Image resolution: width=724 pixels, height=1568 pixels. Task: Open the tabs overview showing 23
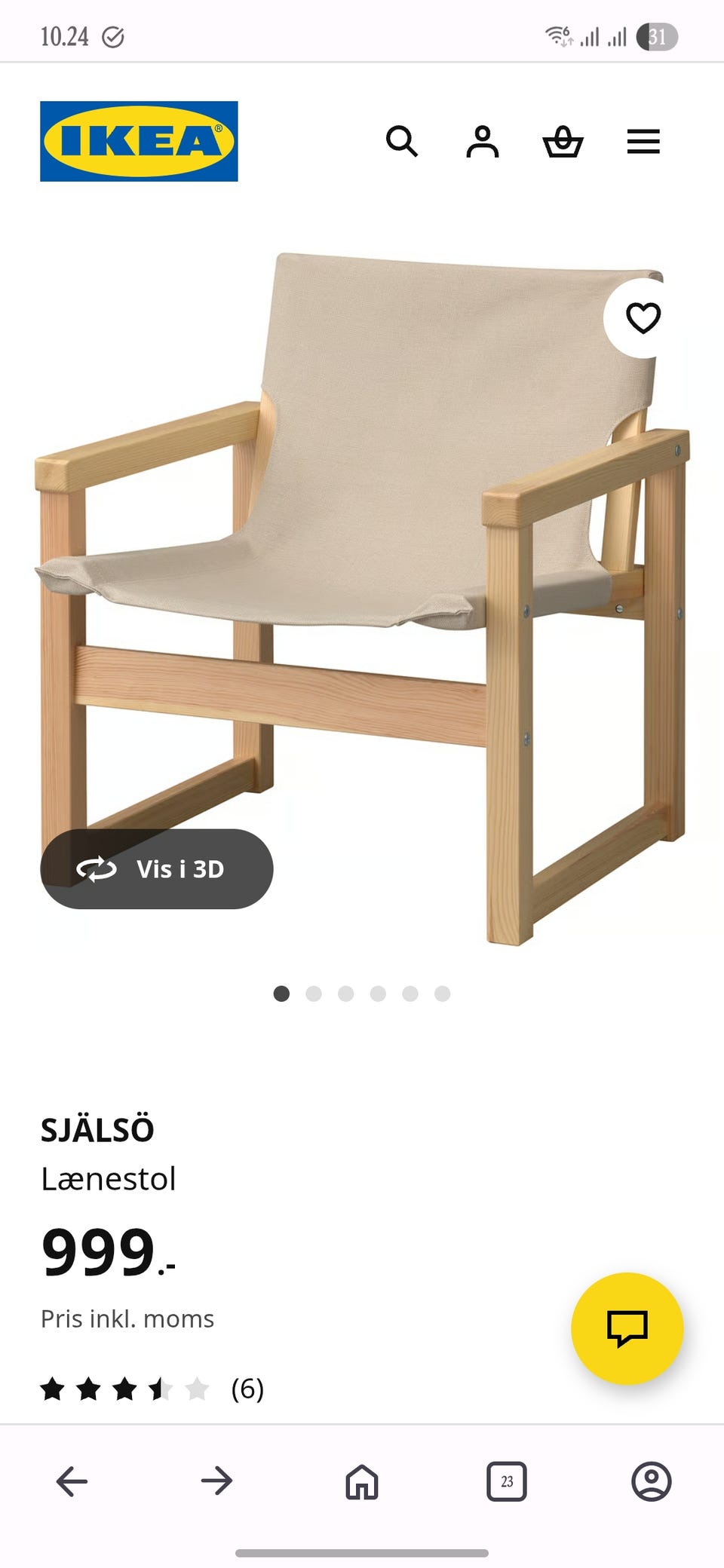point(506,1481)
